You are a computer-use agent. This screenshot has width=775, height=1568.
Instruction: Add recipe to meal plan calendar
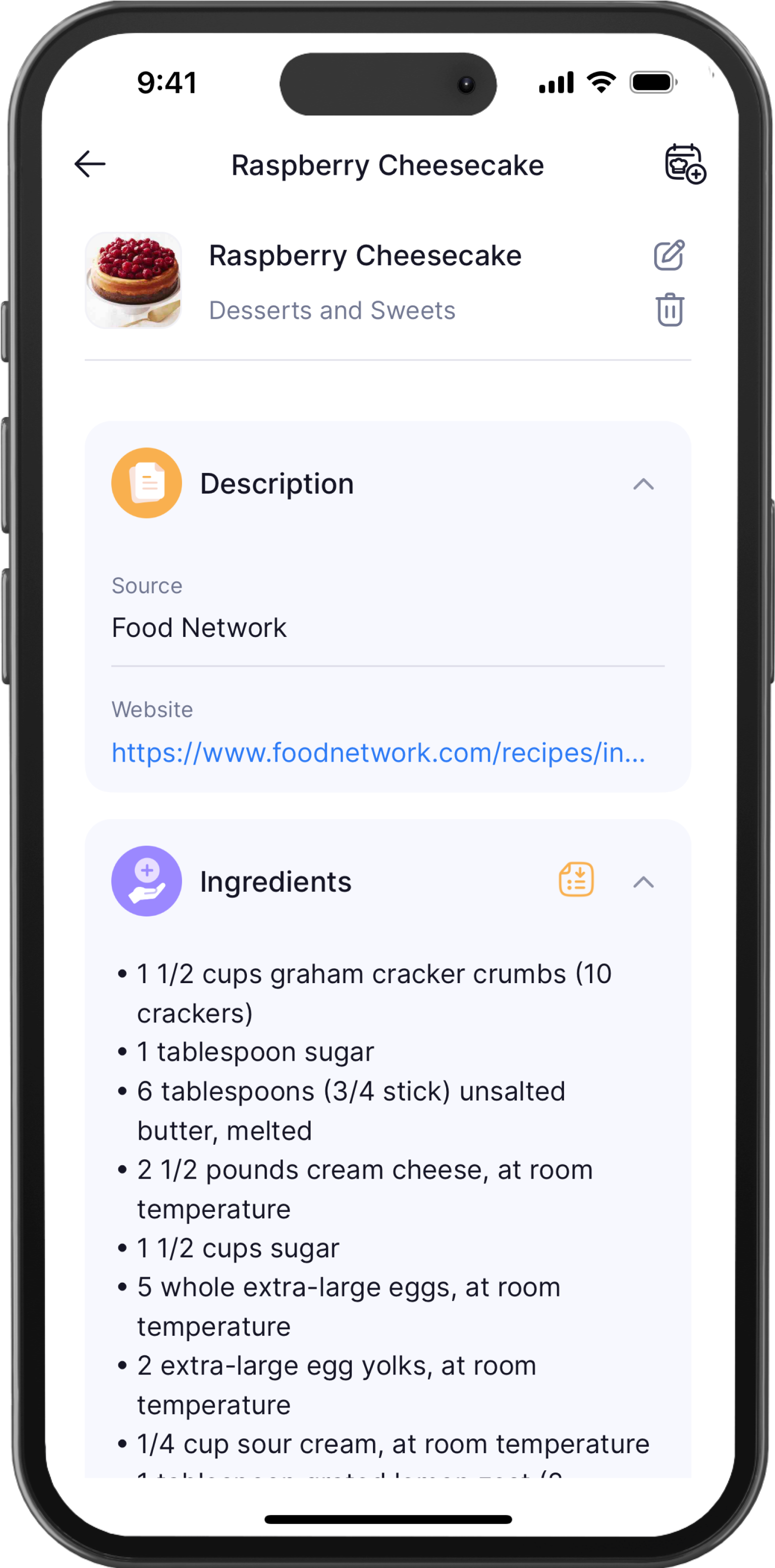(x=685, y=164)
